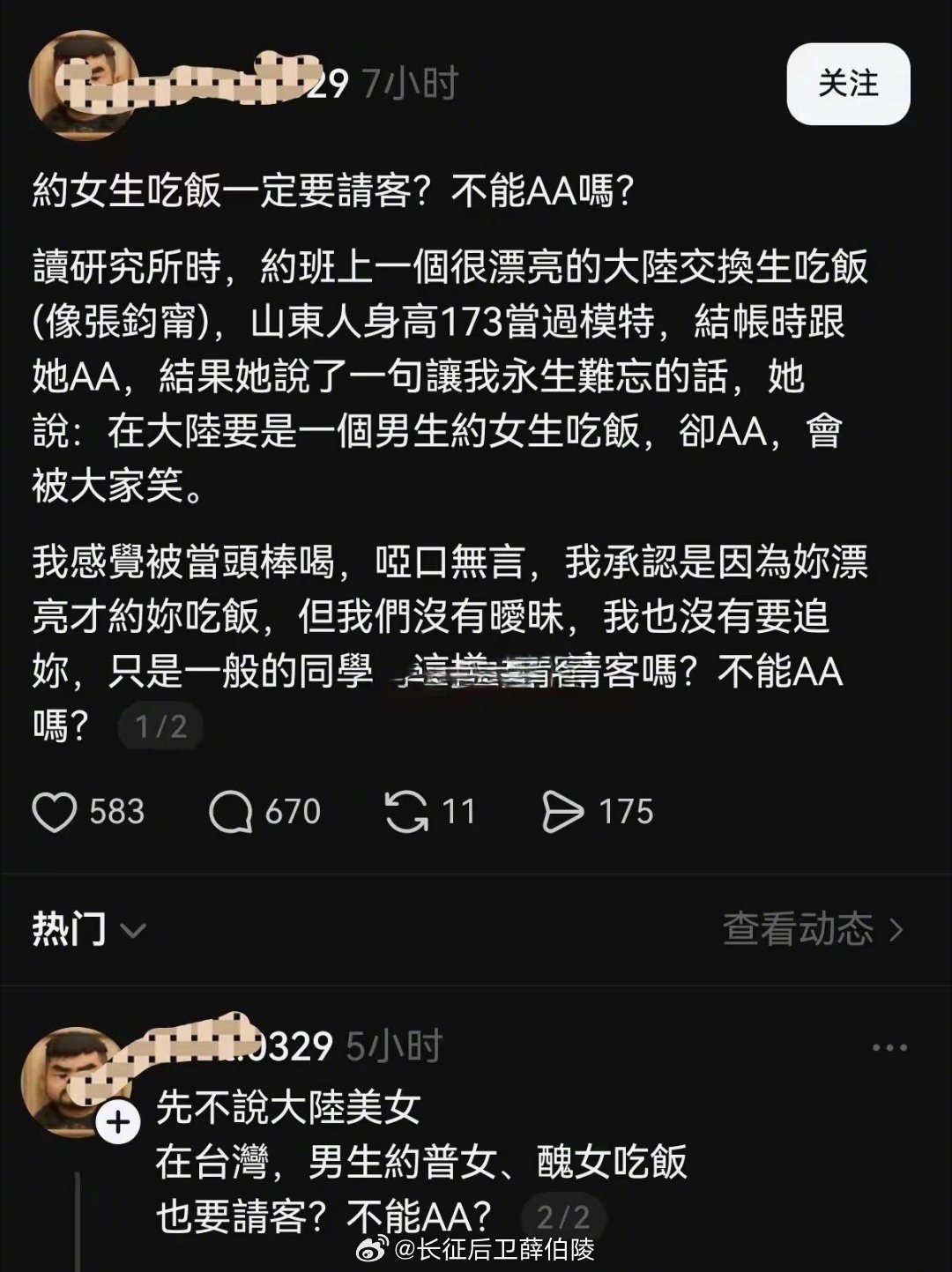Viewport: 952px width, 1272px height.
Task: Toggle the 关注 follow button
Action: tap(847, 84)
